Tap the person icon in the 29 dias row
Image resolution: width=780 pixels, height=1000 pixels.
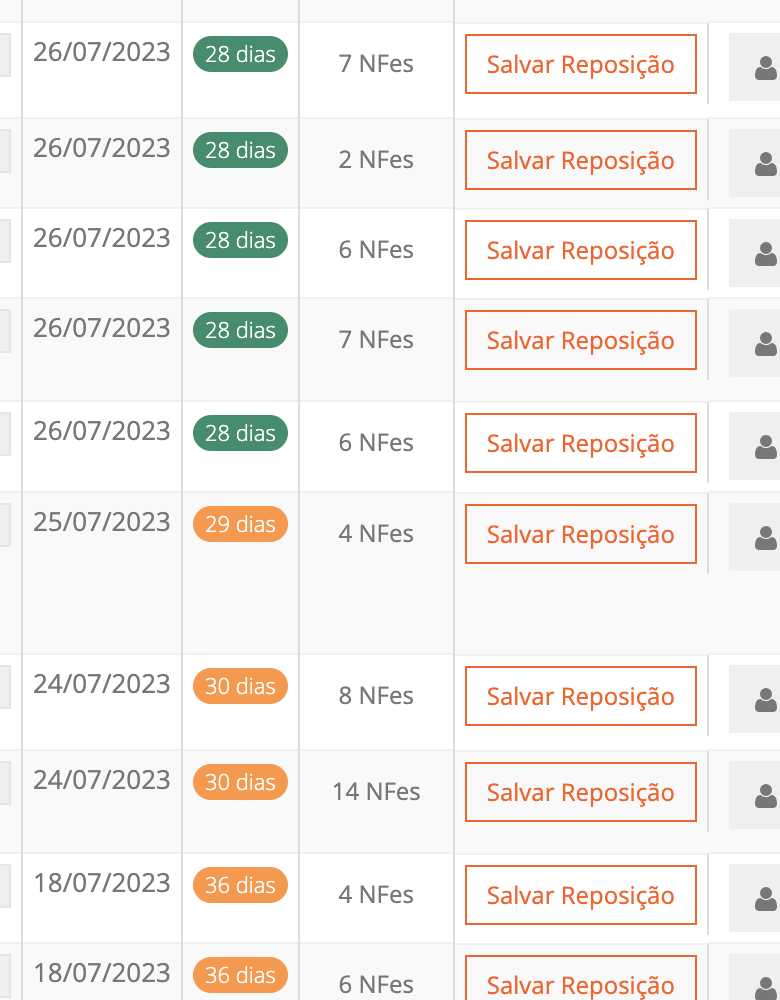765,538
